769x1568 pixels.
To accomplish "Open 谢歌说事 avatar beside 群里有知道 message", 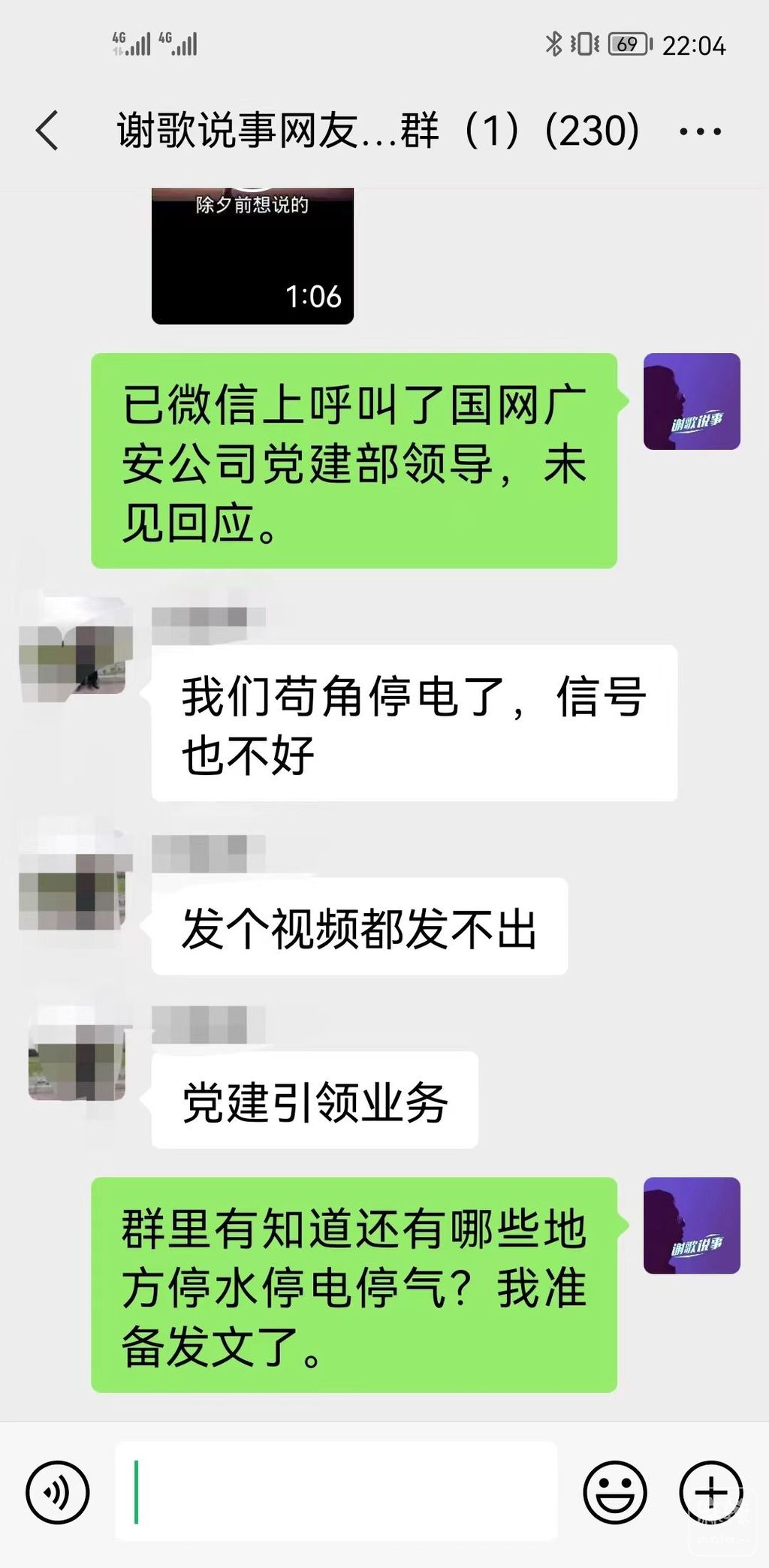I will tap(692, 1226).
